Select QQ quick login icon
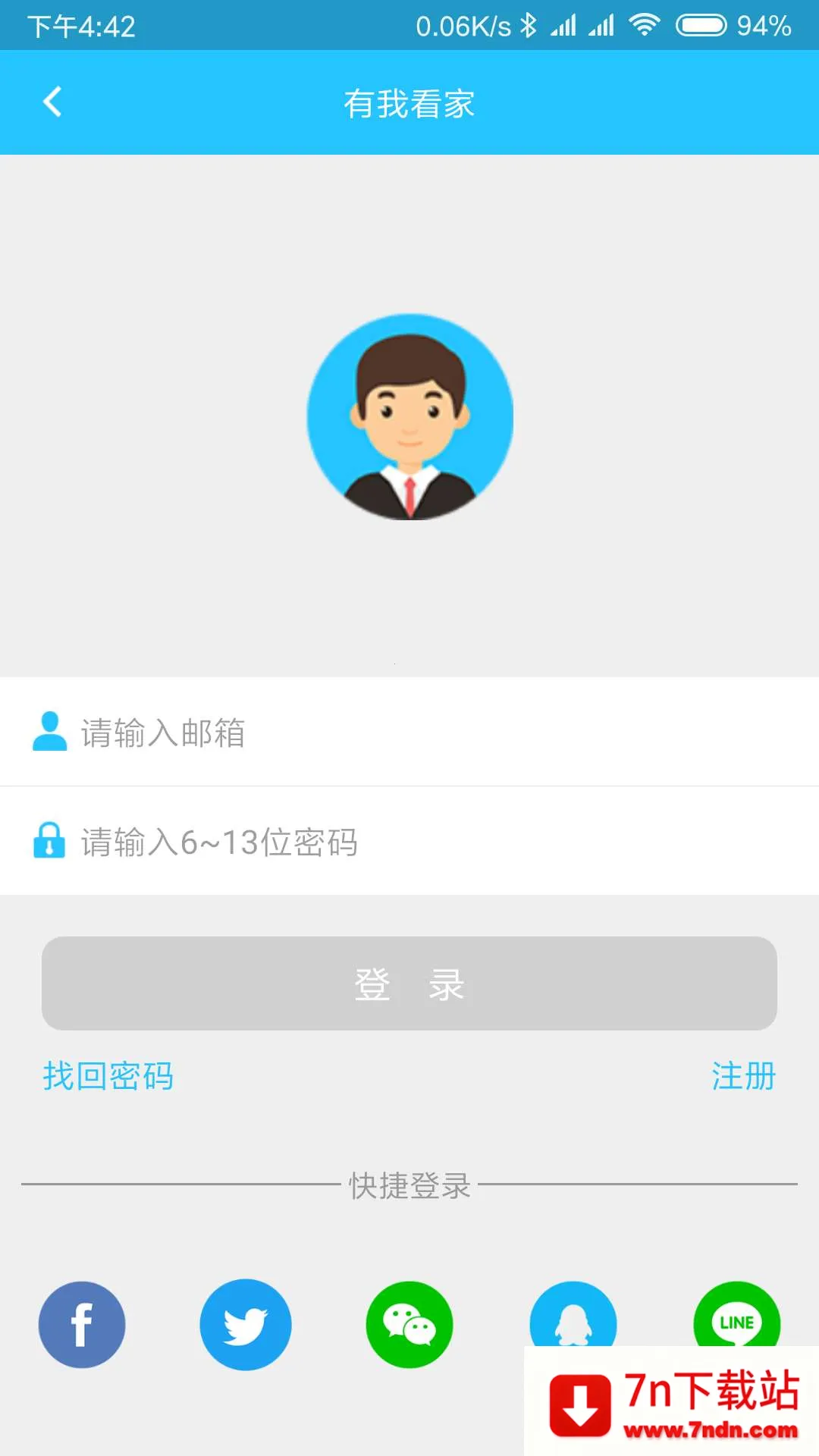 click(573, 1324)
